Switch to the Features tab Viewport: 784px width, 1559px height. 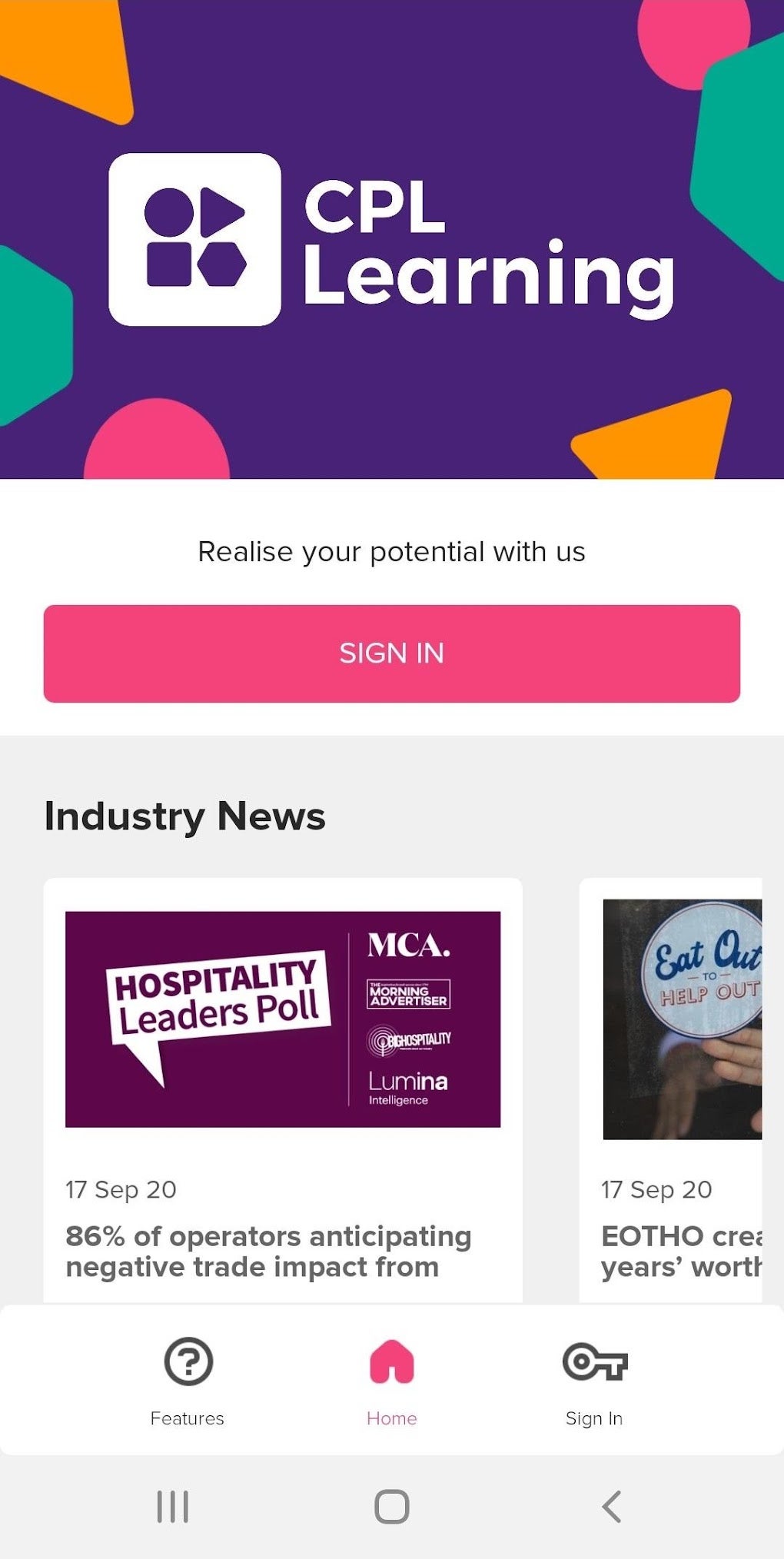coord(188,1376)
